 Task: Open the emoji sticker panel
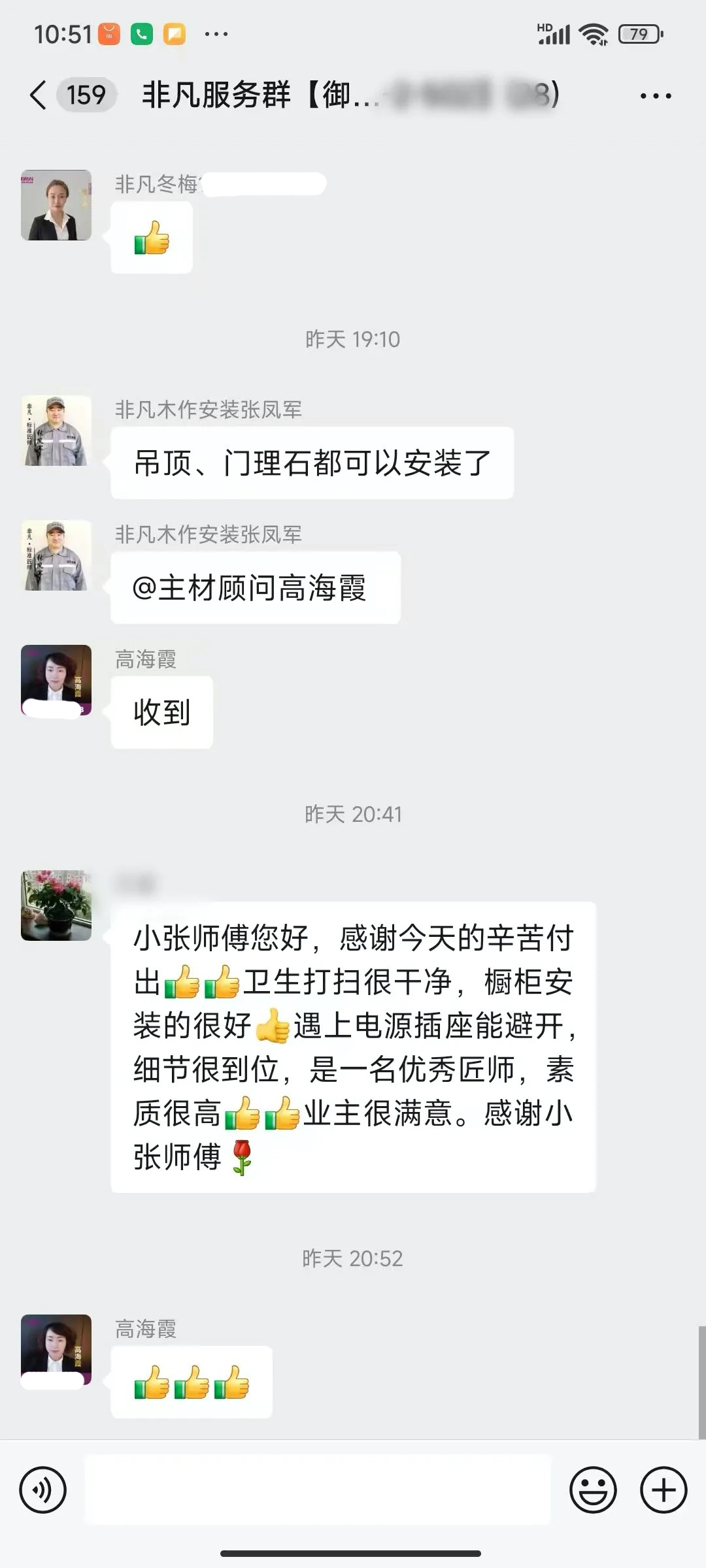click(593, 1490)
